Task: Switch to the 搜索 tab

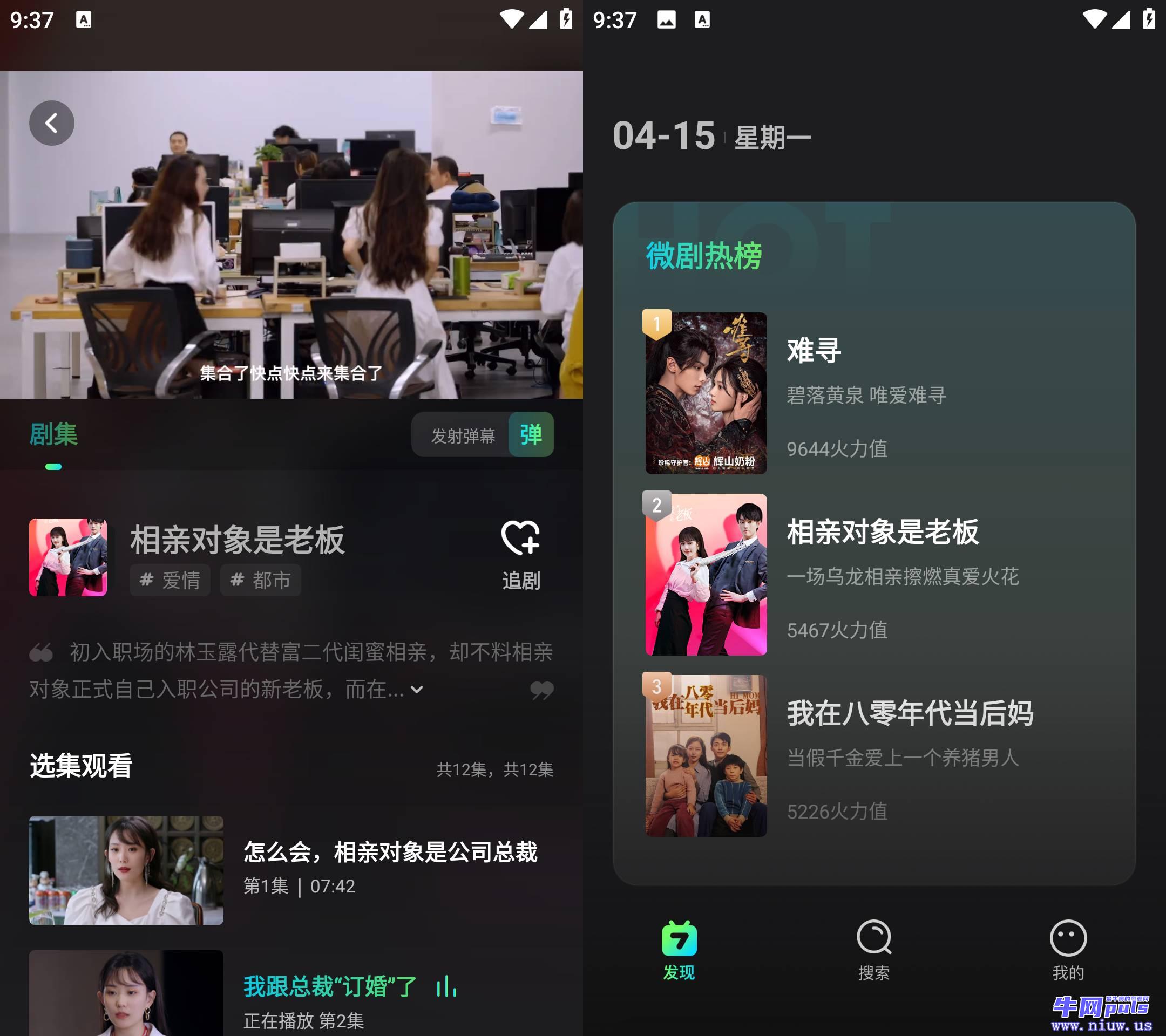Action: click(873, 950)
